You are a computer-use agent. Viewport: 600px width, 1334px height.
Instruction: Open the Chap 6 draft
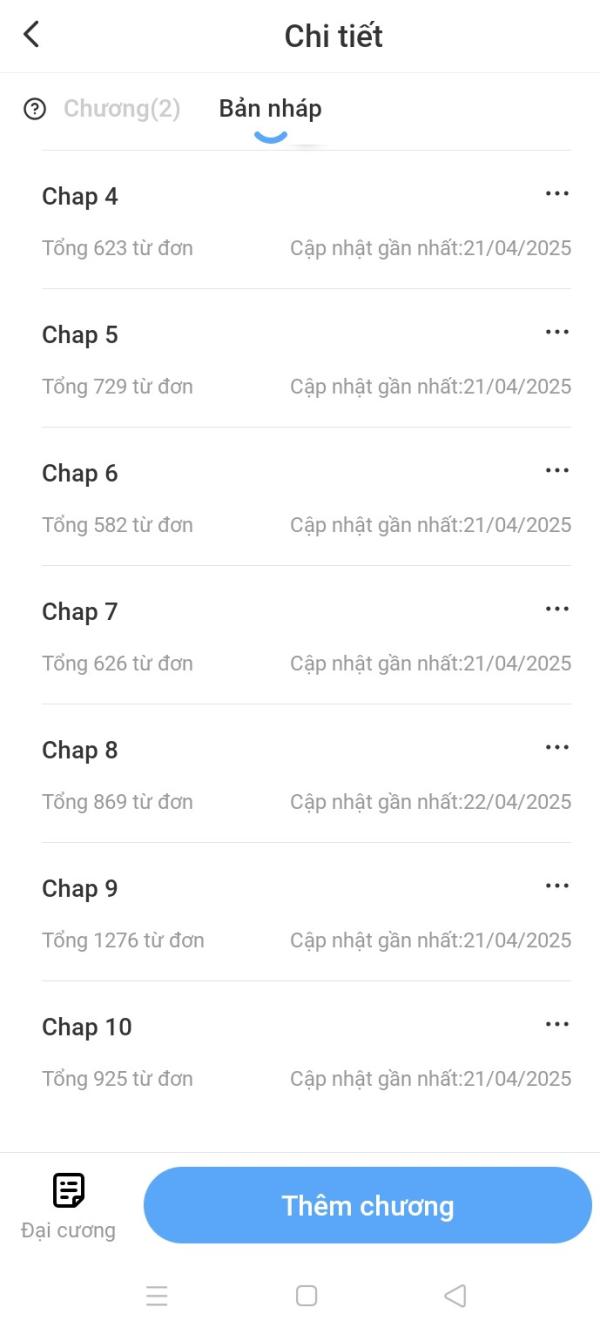point(80,474)
